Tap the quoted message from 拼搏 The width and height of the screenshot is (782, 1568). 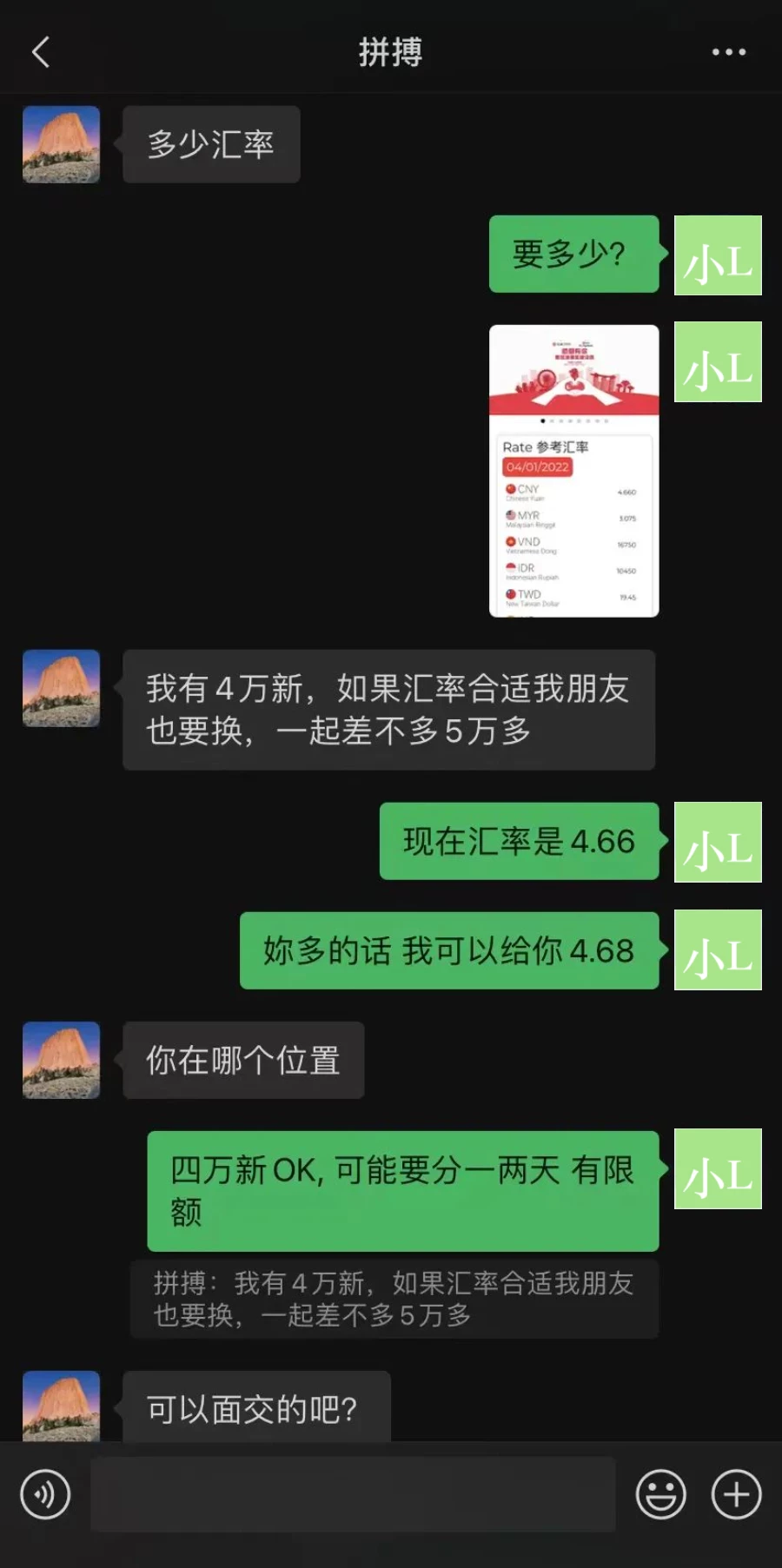pyautogui.click(x=394, y=1299)
